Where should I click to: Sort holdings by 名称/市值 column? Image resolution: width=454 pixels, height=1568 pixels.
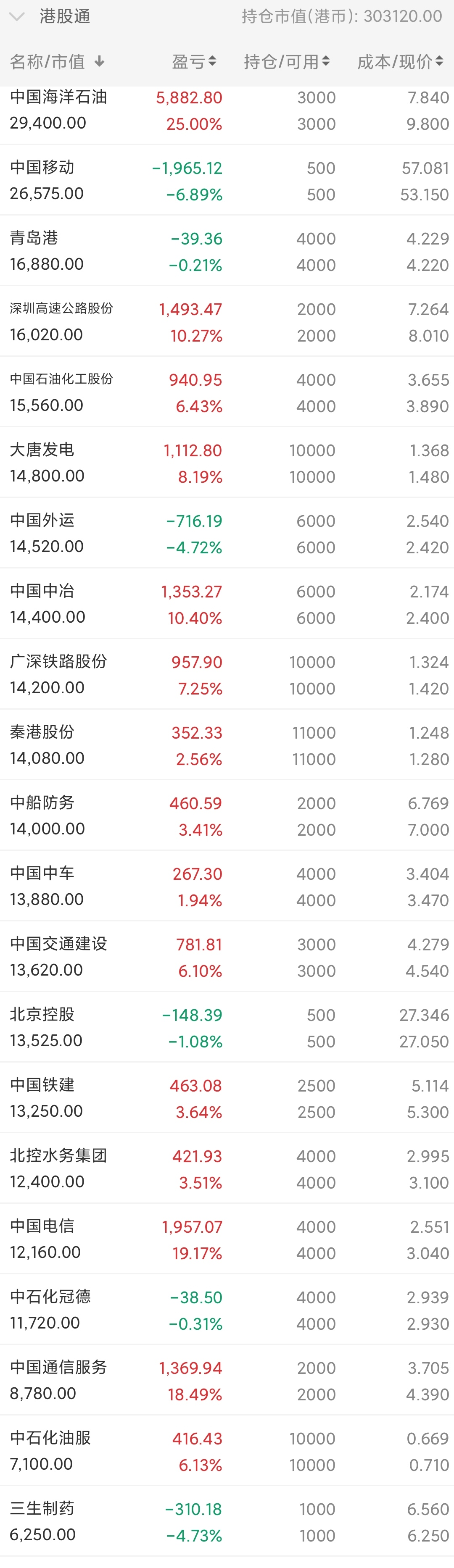(x=57, y=61)
